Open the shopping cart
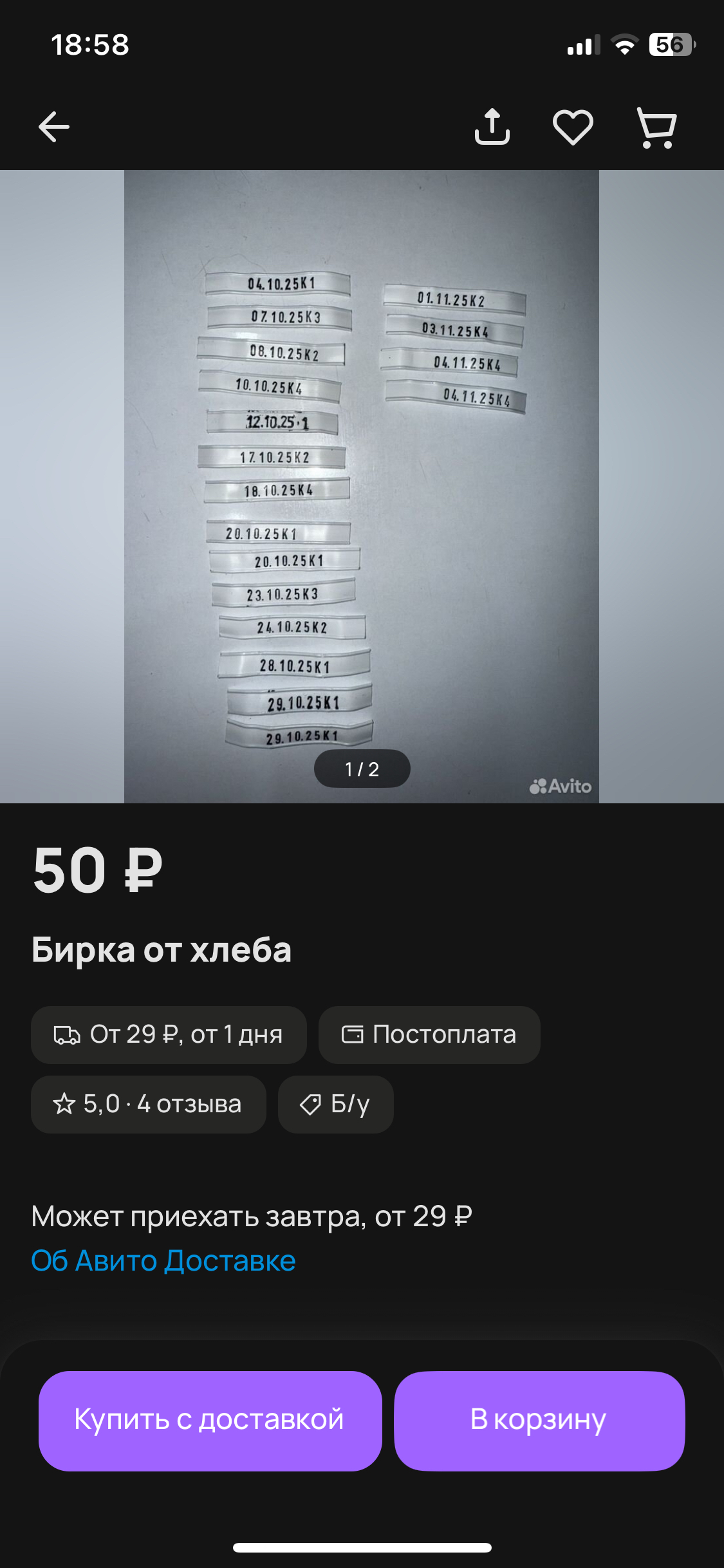 (x=656, y=127)
